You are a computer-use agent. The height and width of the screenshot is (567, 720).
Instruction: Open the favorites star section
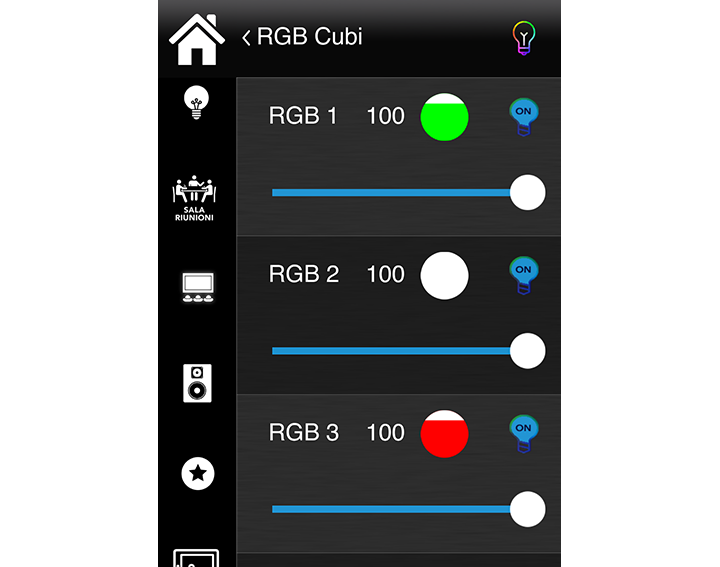(x=197, y=473)
